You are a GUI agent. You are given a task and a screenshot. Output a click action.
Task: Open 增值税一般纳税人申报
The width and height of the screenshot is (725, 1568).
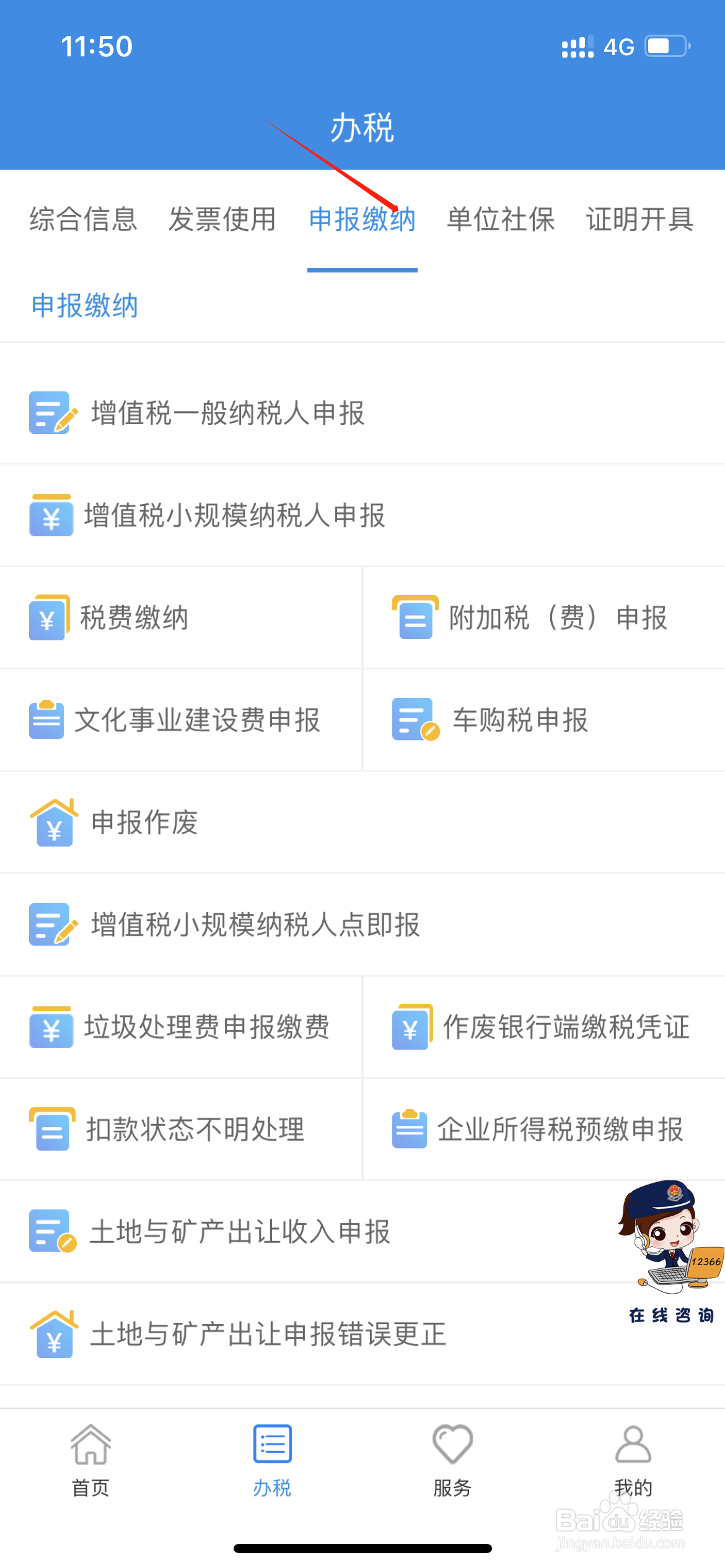362,413
